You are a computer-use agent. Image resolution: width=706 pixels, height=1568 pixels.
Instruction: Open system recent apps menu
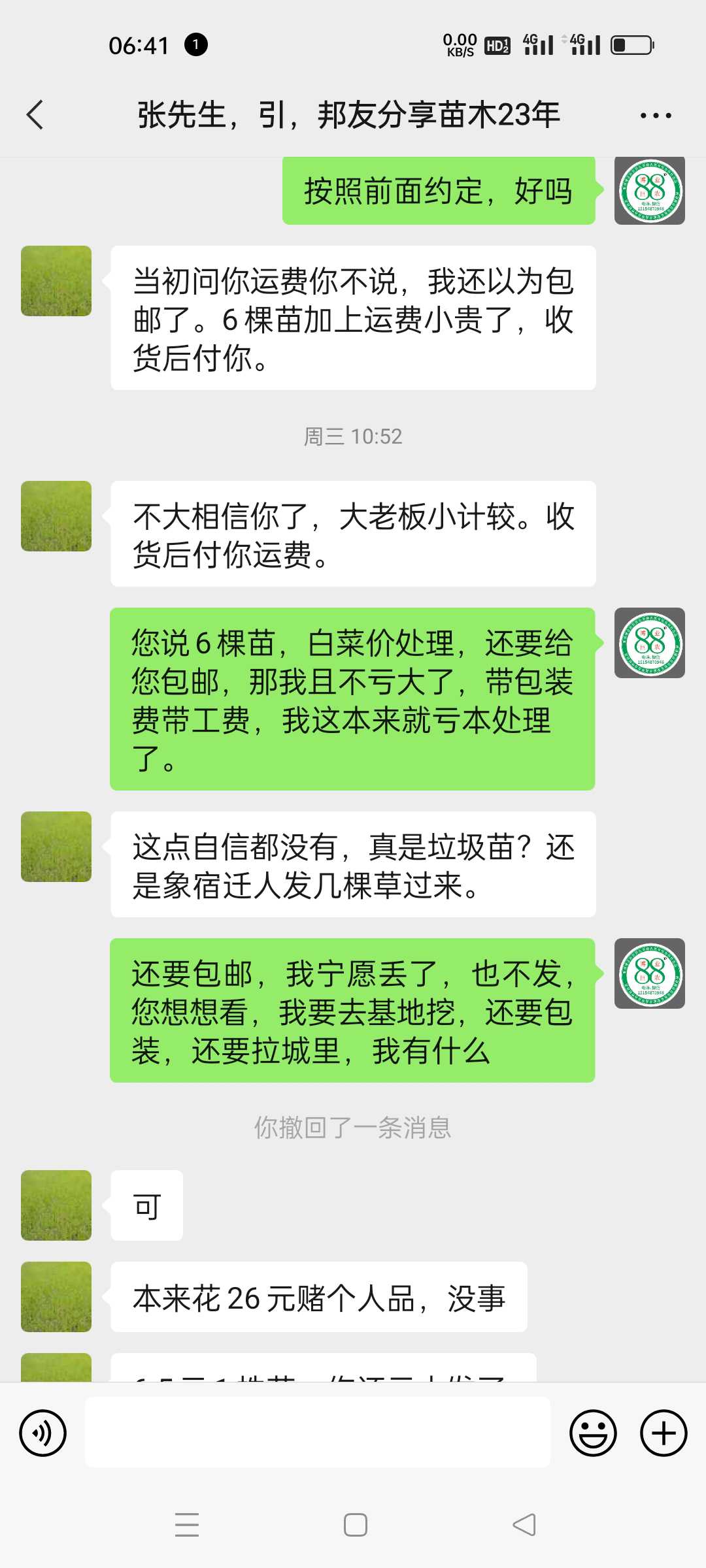pos(187,1525)
